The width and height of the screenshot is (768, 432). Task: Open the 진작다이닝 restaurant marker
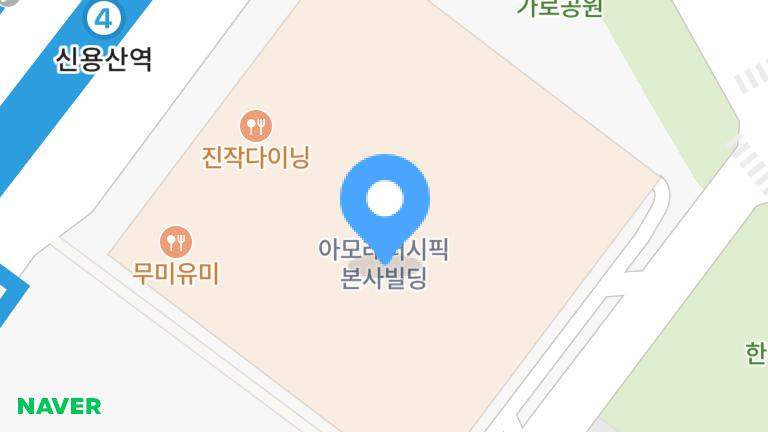coord(256,126)
